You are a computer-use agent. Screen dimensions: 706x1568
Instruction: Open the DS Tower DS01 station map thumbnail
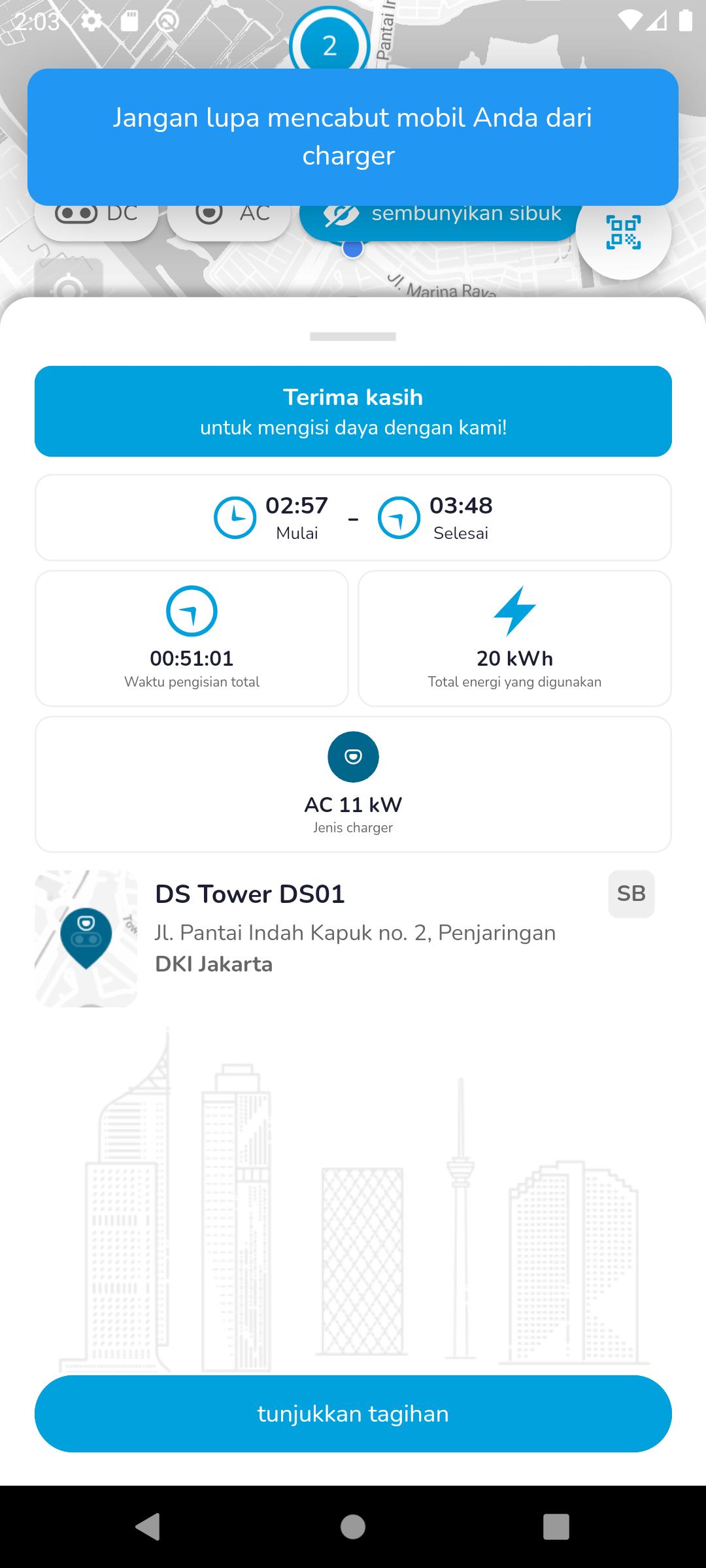[x=86, y=938]
